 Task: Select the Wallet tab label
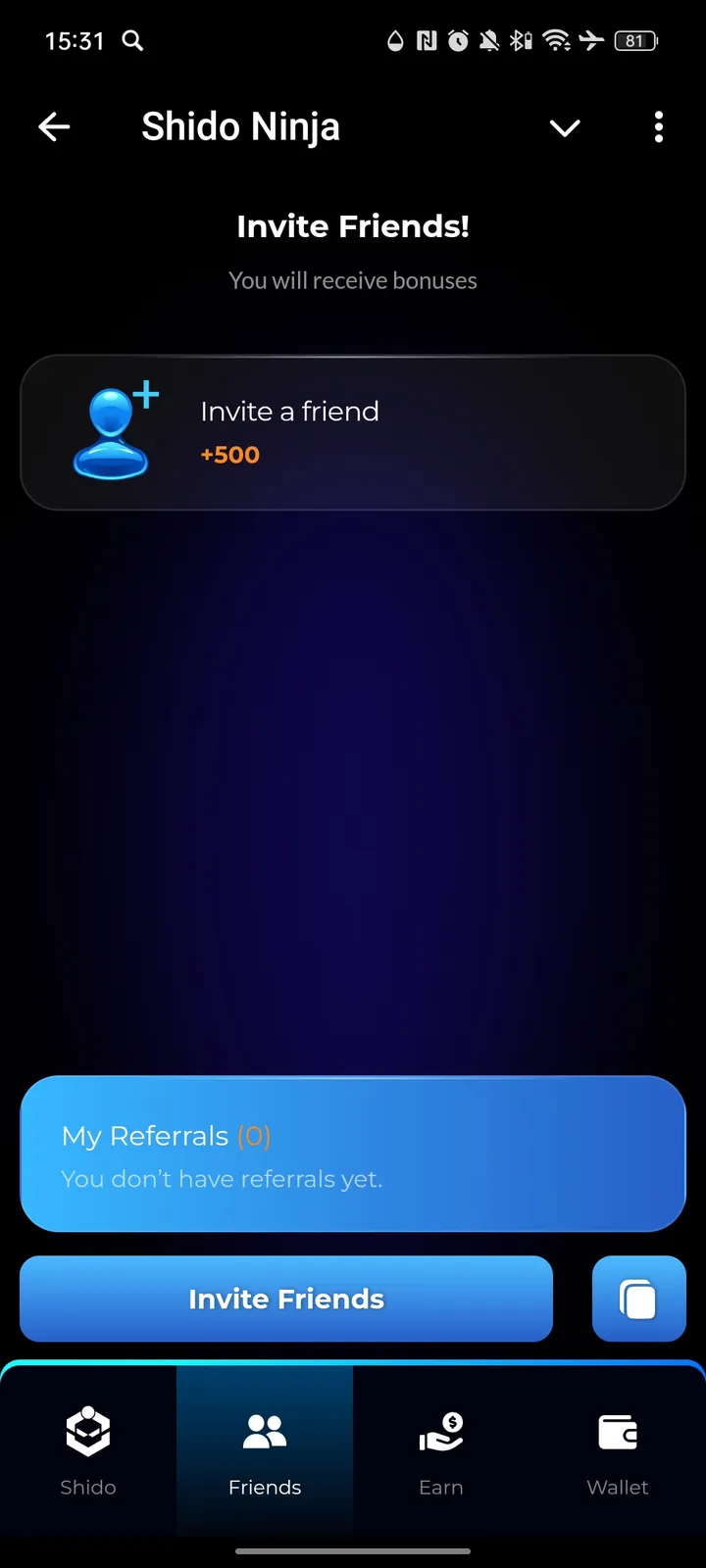(x=617, y=1487)
